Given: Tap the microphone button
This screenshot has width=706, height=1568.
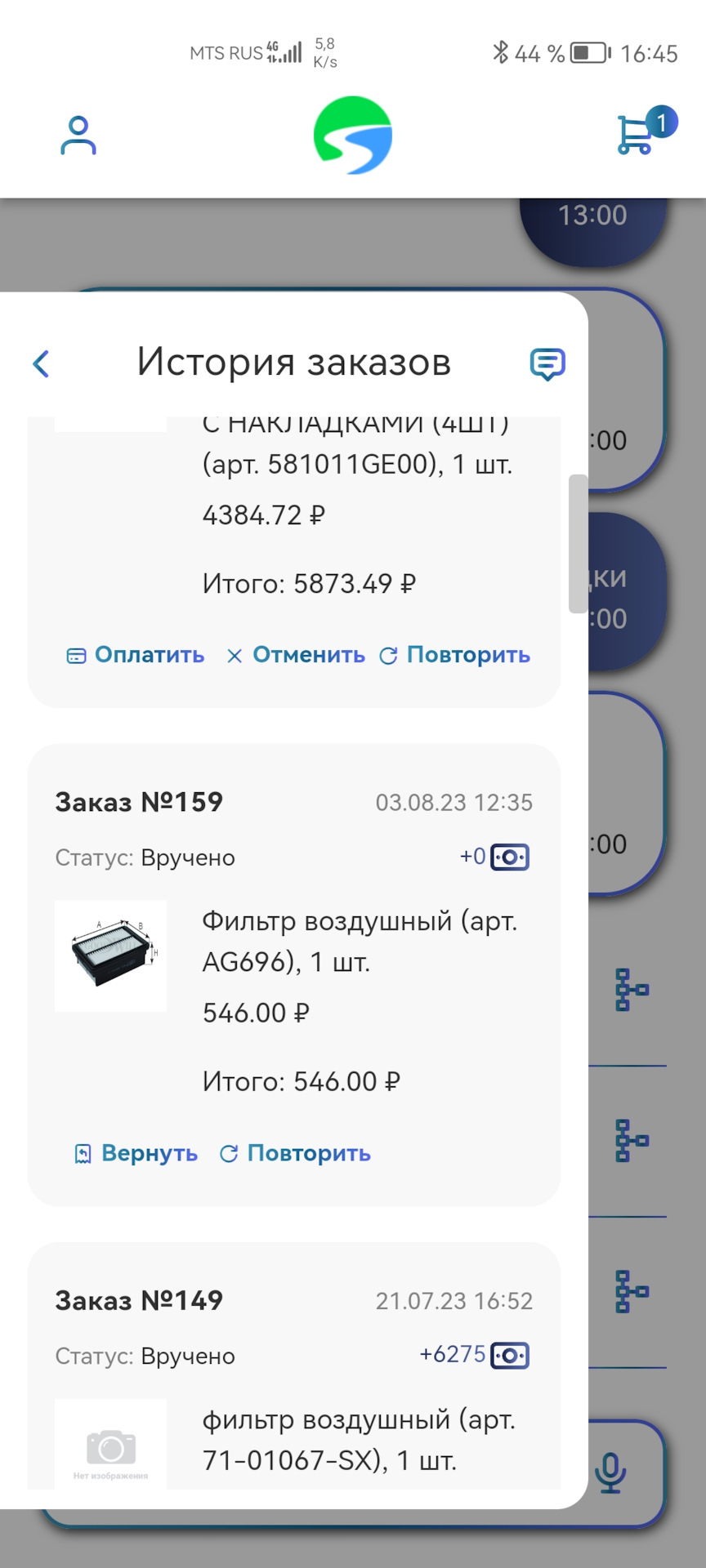Looking at the screenshot, I should pyautogui.click(x=610, y=1472).
